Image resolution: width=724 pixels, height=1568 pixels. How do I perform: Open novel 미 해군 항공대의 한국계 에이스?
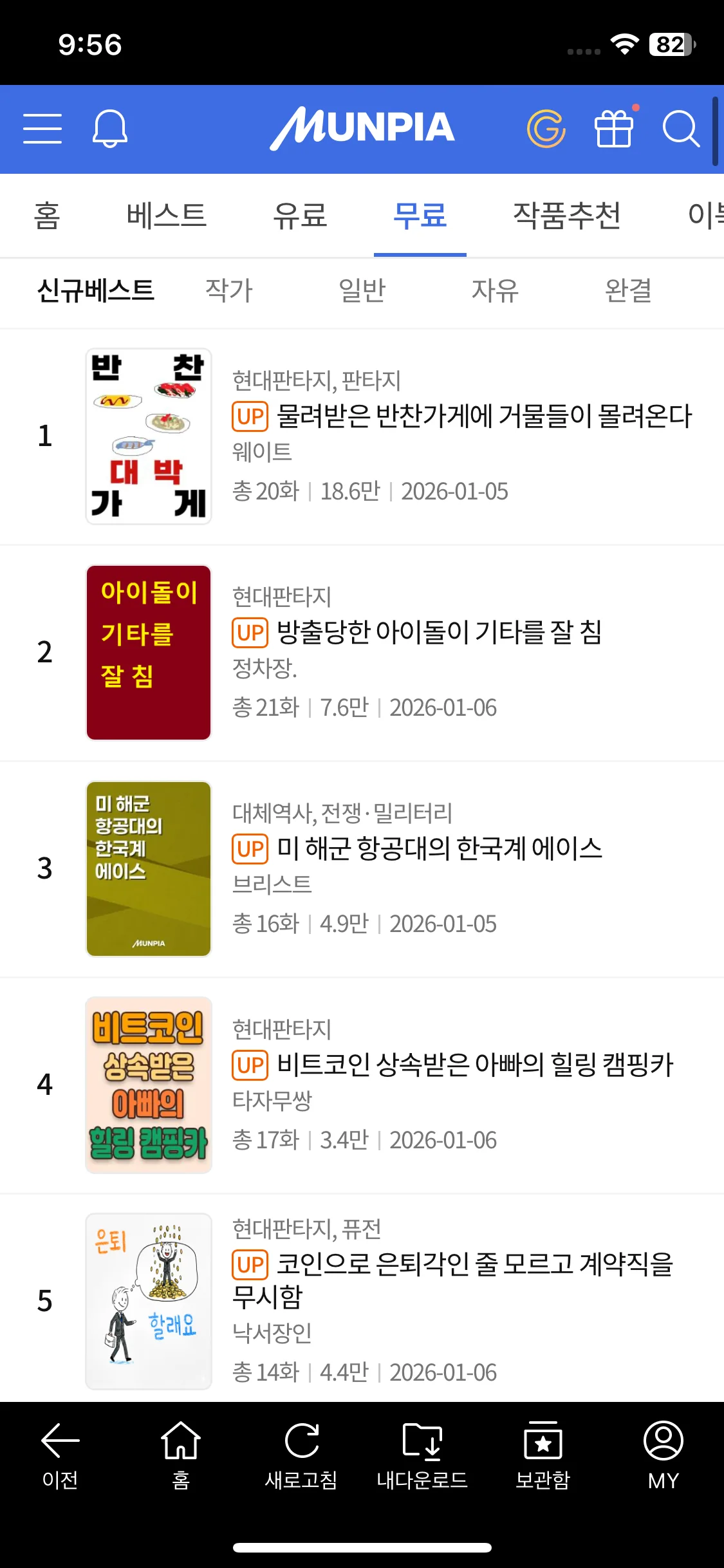439,848
